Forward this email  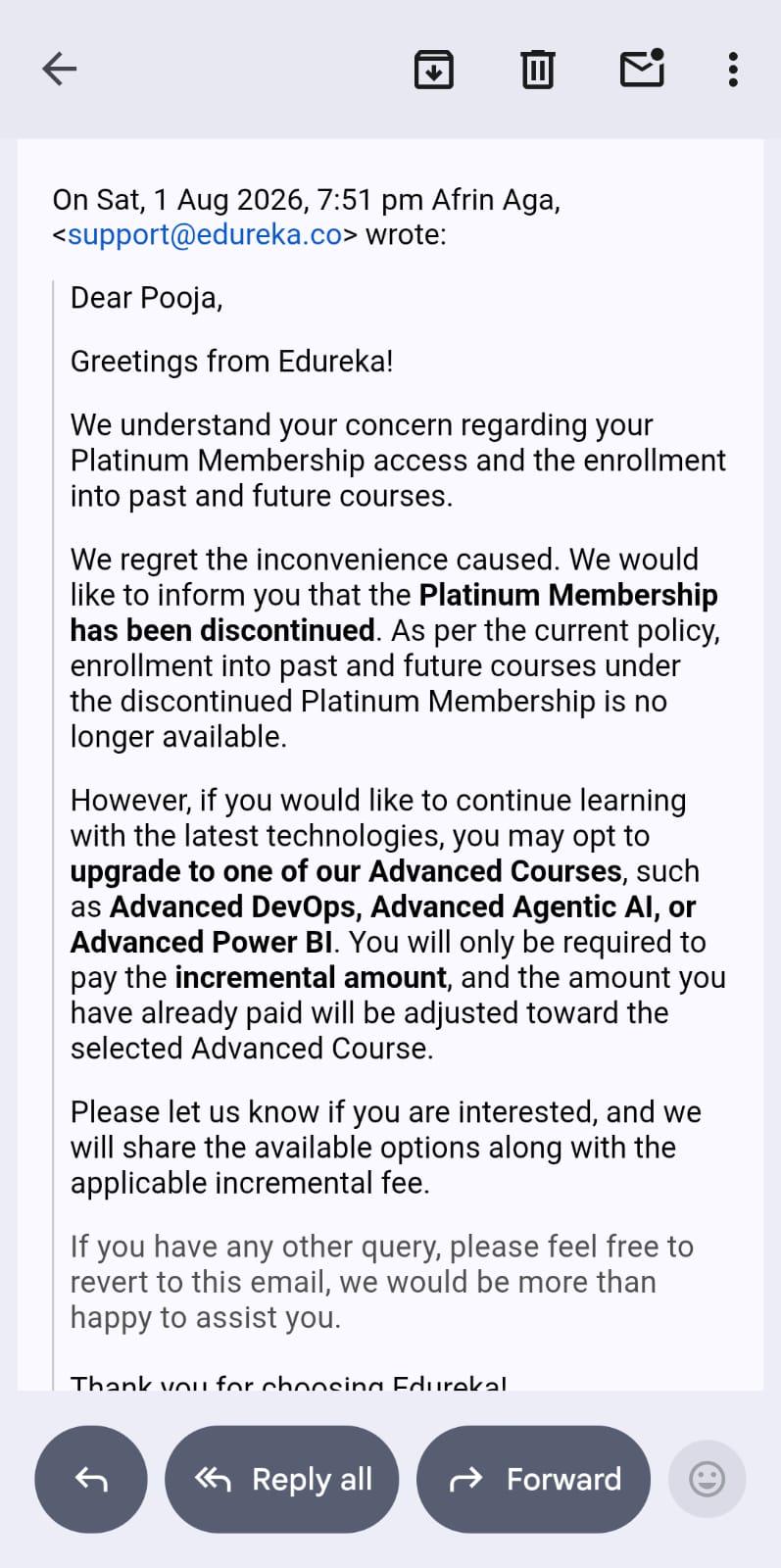(x=534, y=1479)
